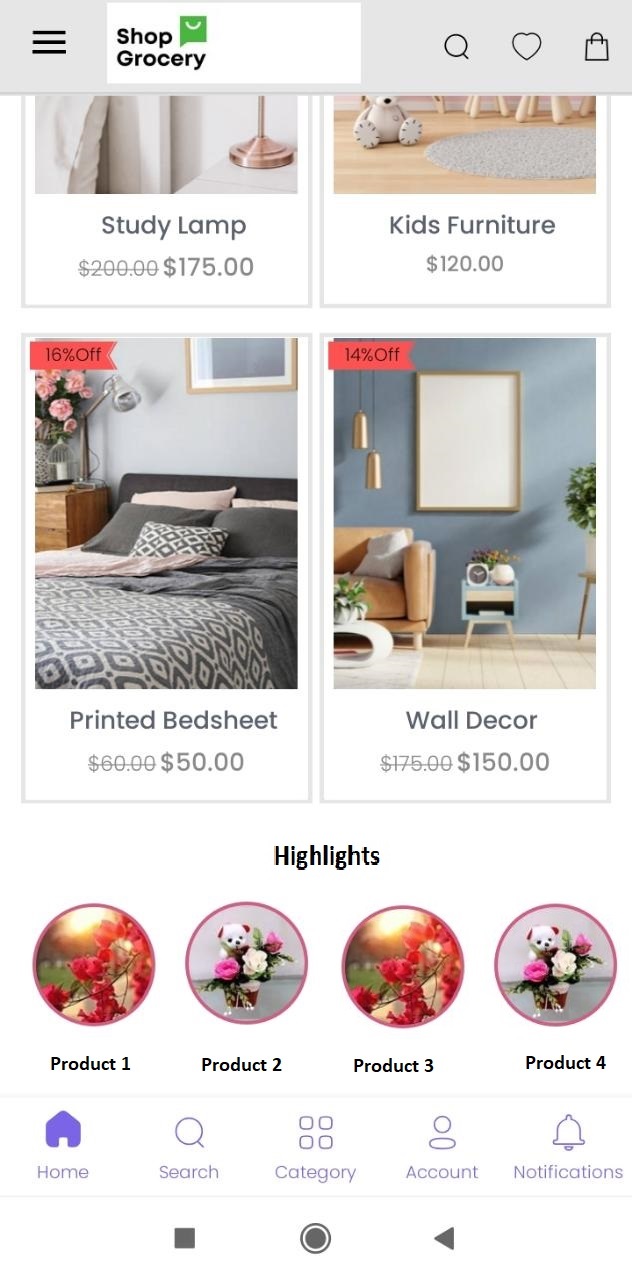Go to the Home tab

tap(63, 1146)
